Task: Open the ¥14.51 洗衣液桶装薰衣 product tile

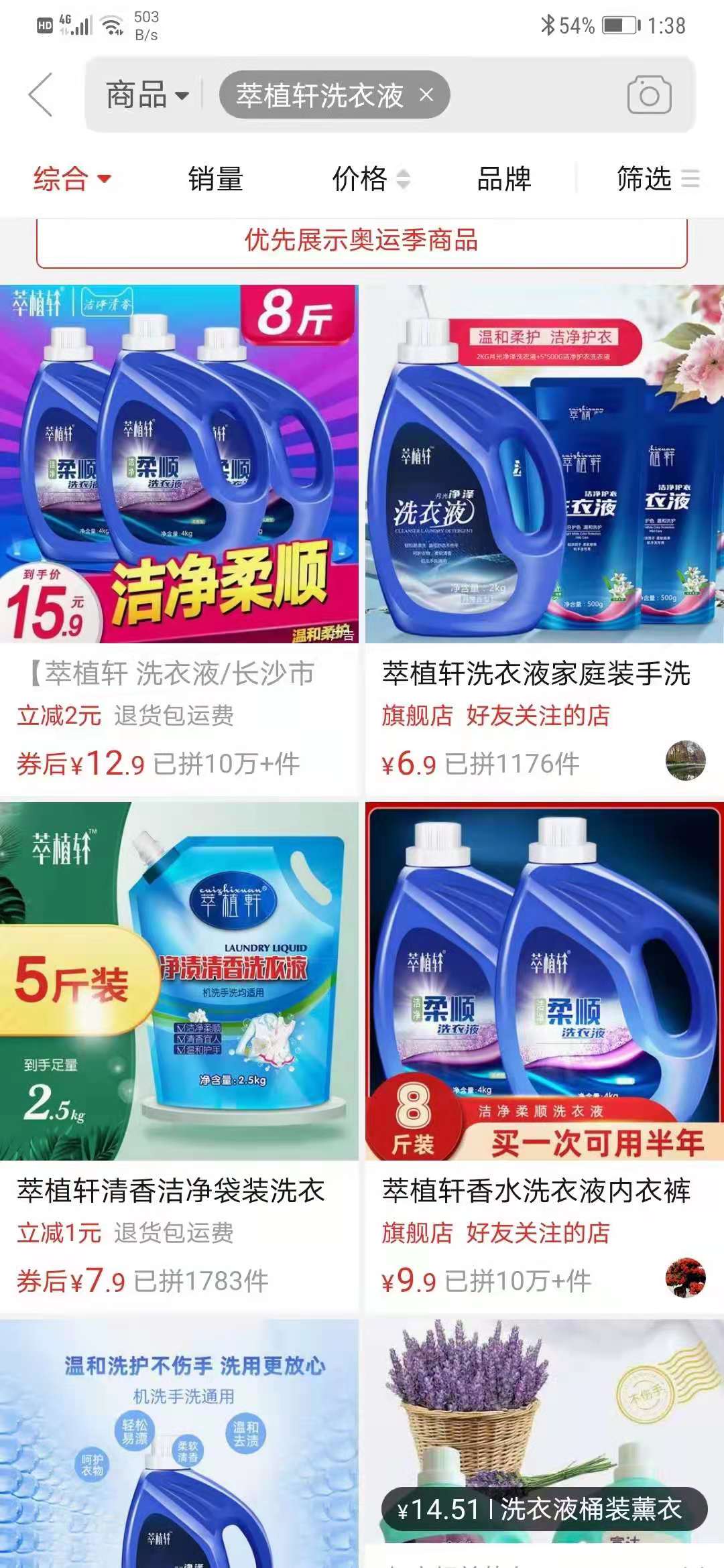Action: coord(544,1441)
